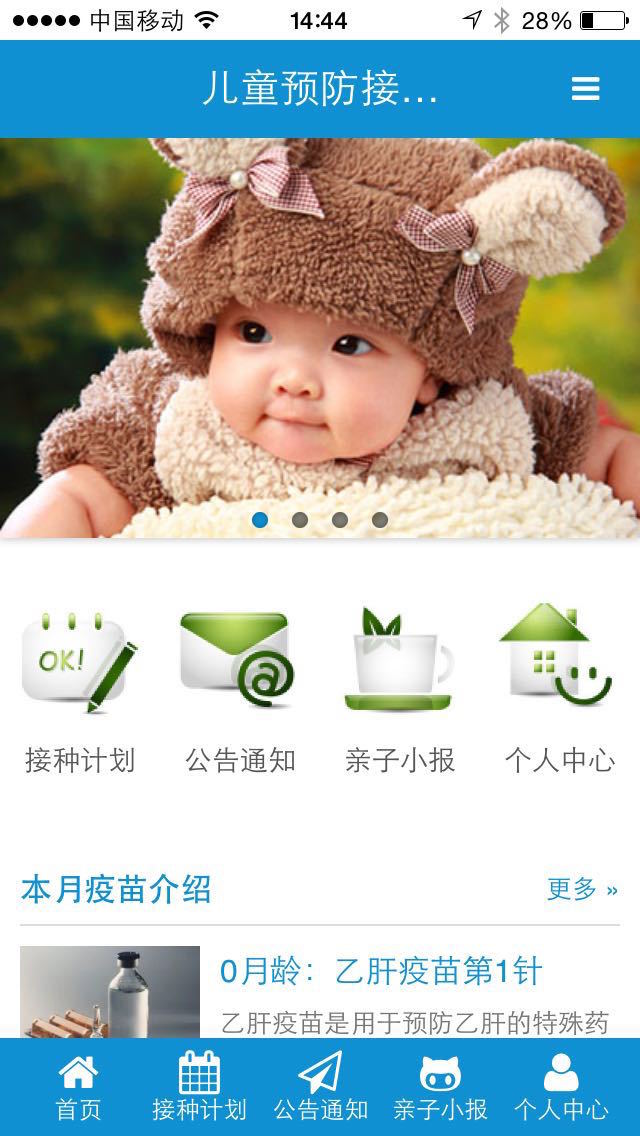
Task: Tap the baby banner image
Action: pos(320,330)
